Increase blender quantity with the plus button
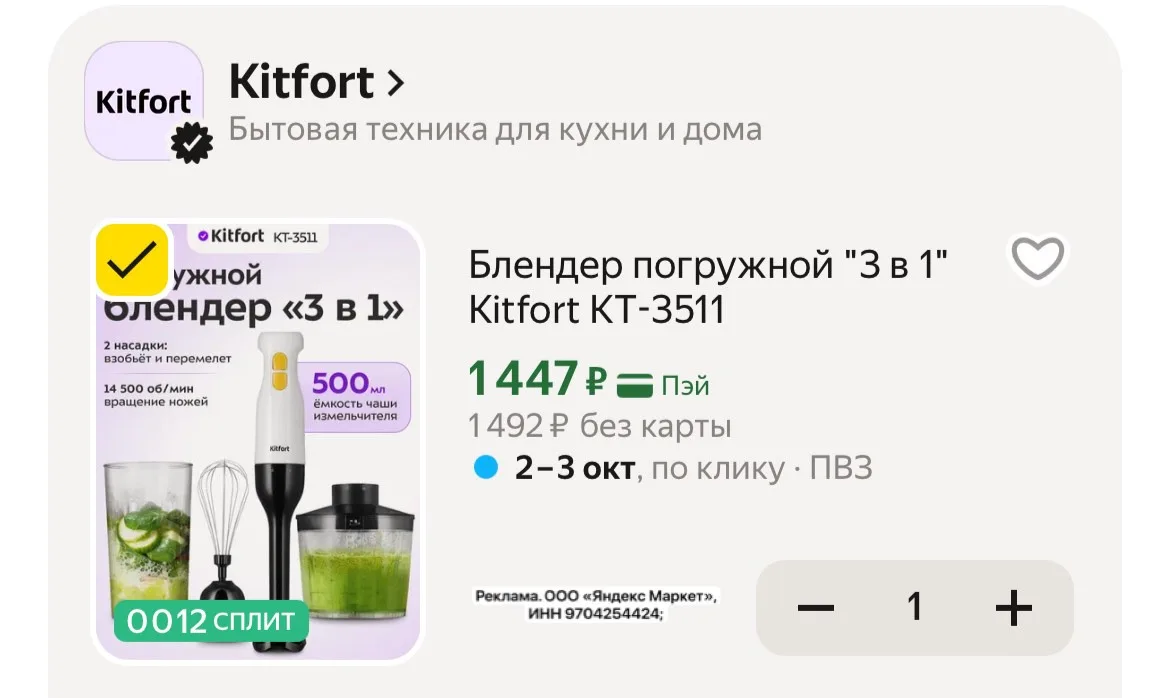The image size is (1170, 698). 1013,608
